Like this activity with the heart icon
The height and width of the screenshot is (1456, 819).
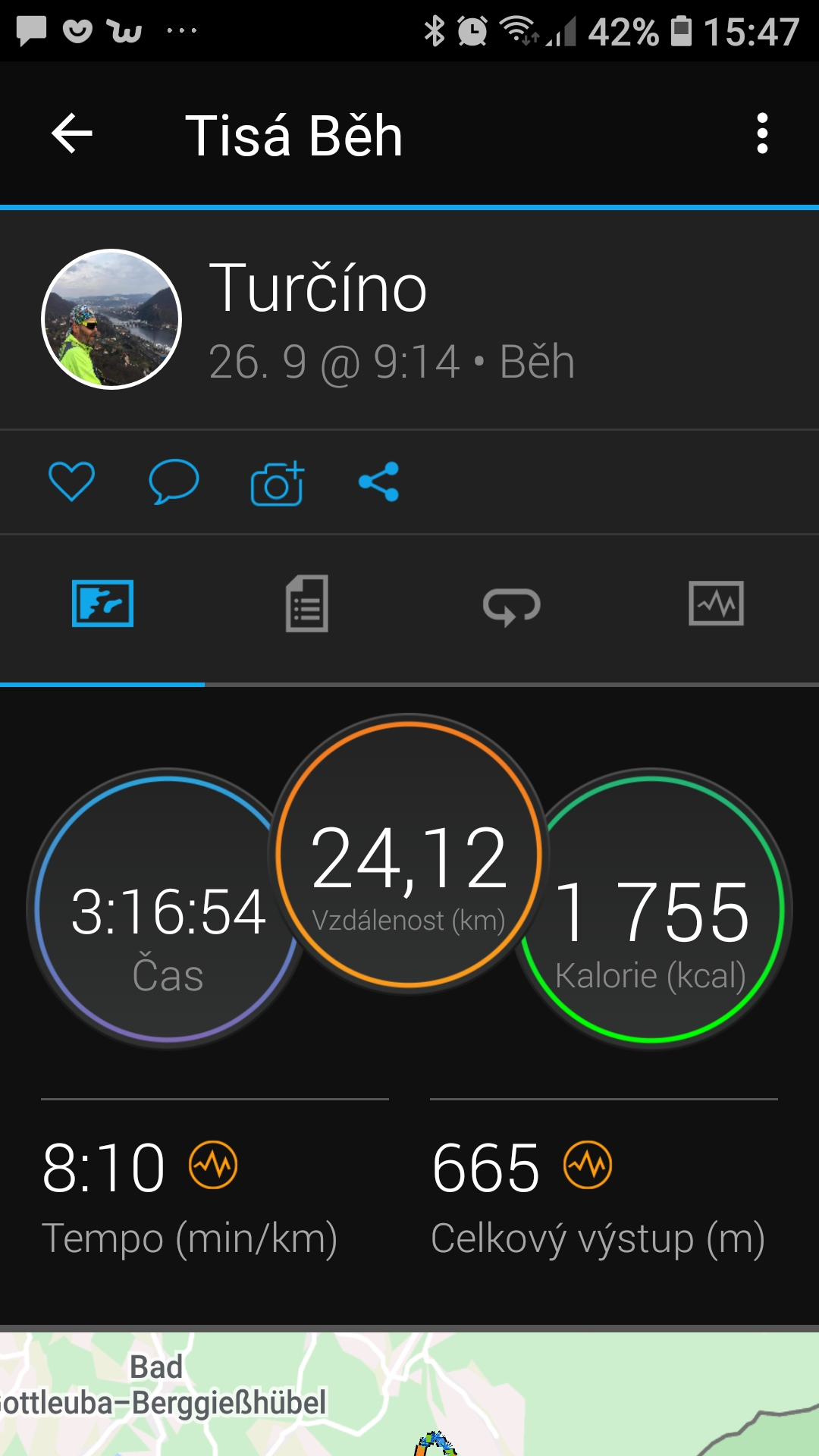pos(71,482)
